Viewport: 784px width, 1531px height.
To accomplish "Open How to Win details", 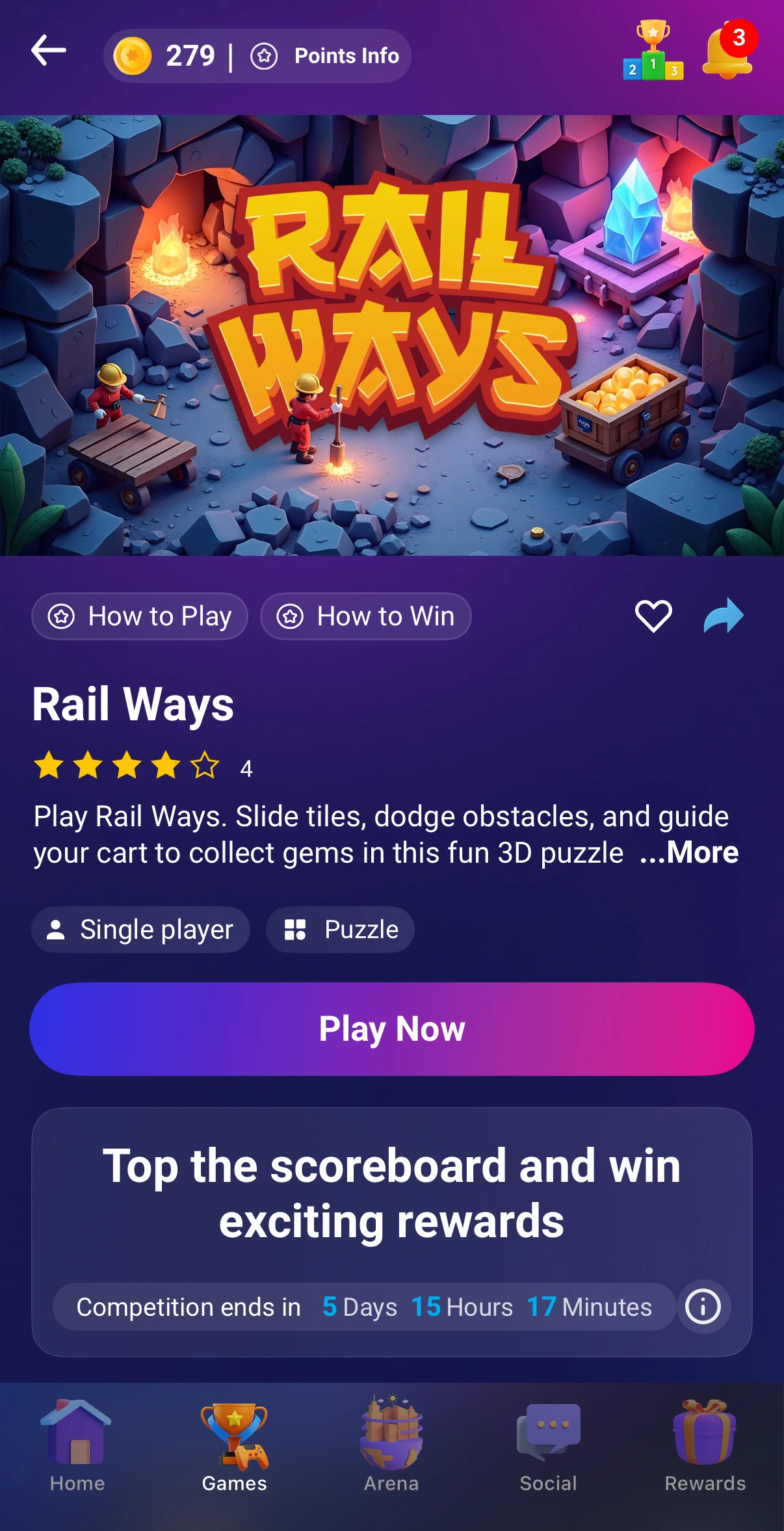I will click(x=365, y=616).
